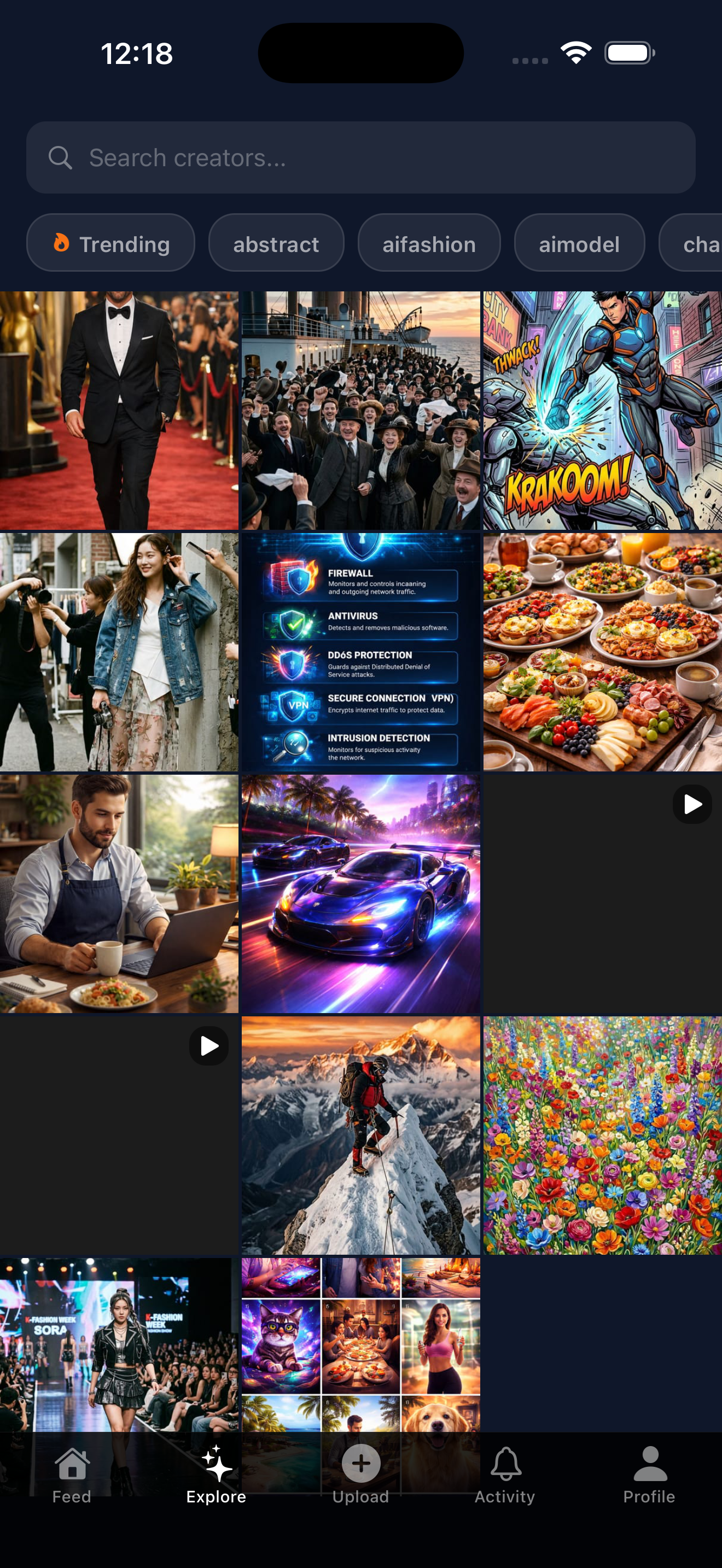Open the man with laptop image
This screenshot has height=1568, width=722.
[x=119, y=893]
